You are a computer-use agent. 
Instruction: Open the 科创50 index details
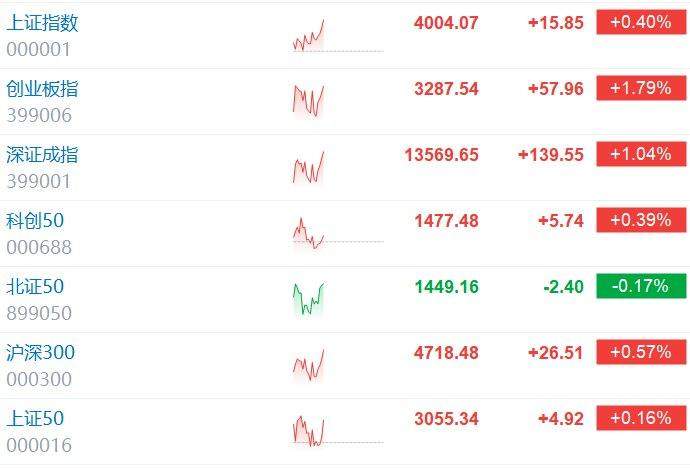tap(35, 221)
